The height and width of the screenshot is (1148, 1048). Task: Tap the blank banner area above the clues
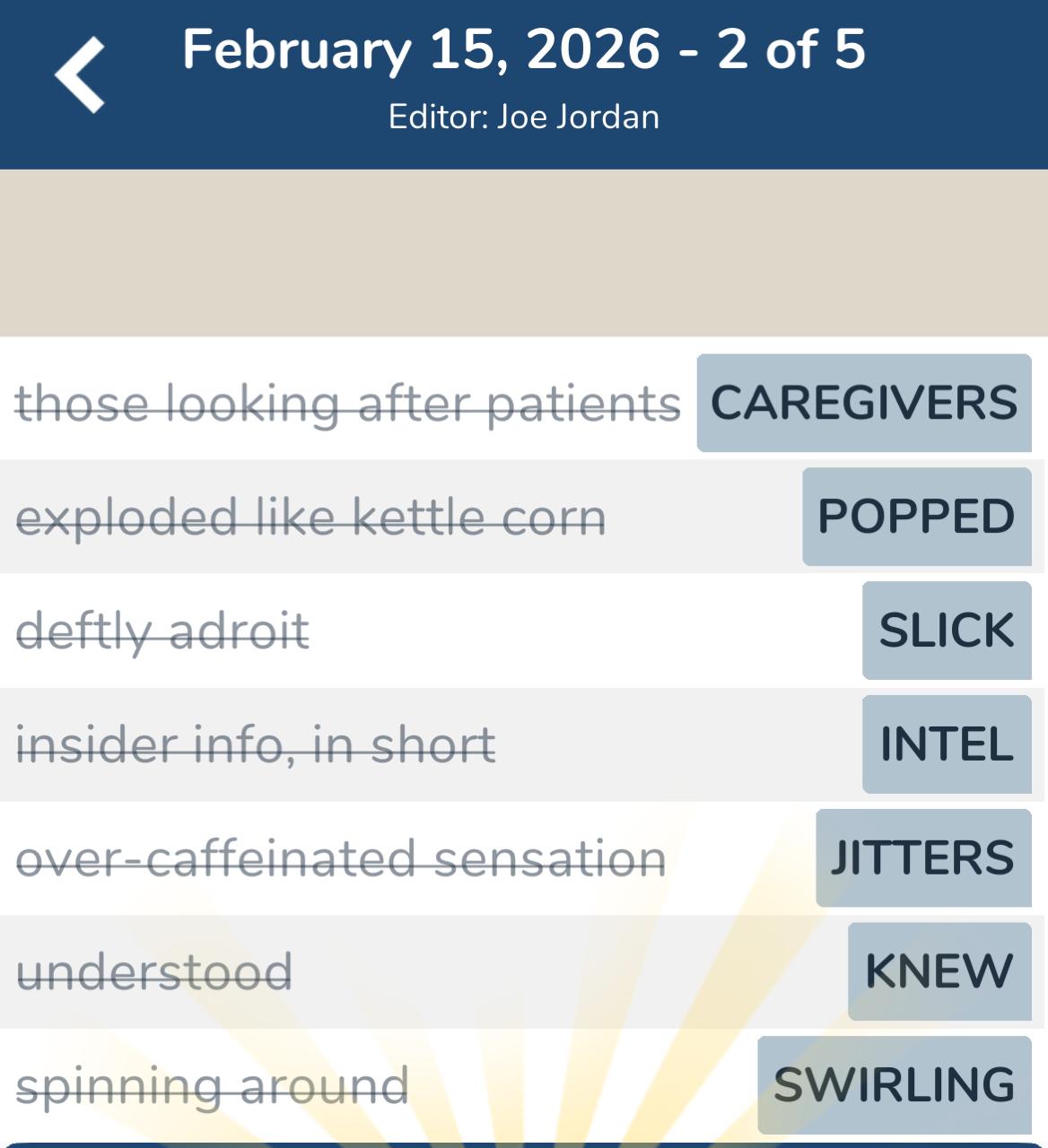point(524,251)
